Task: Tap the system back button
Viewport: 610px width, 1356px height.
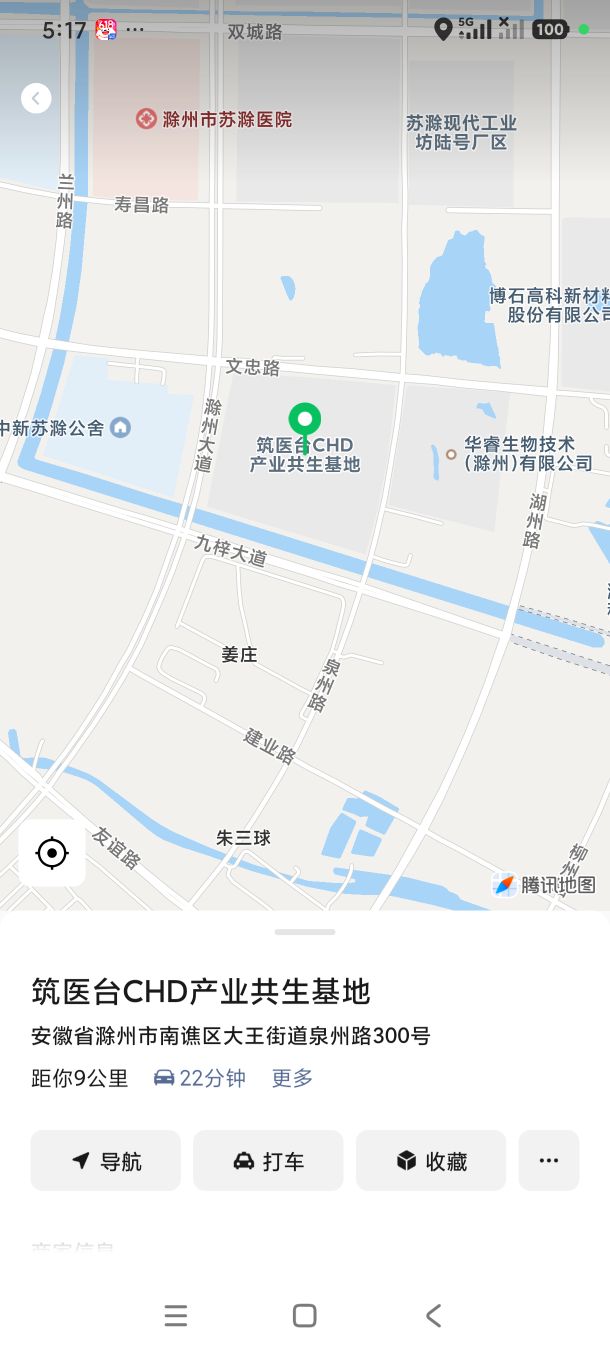Action: click(x=433, y=1316)
